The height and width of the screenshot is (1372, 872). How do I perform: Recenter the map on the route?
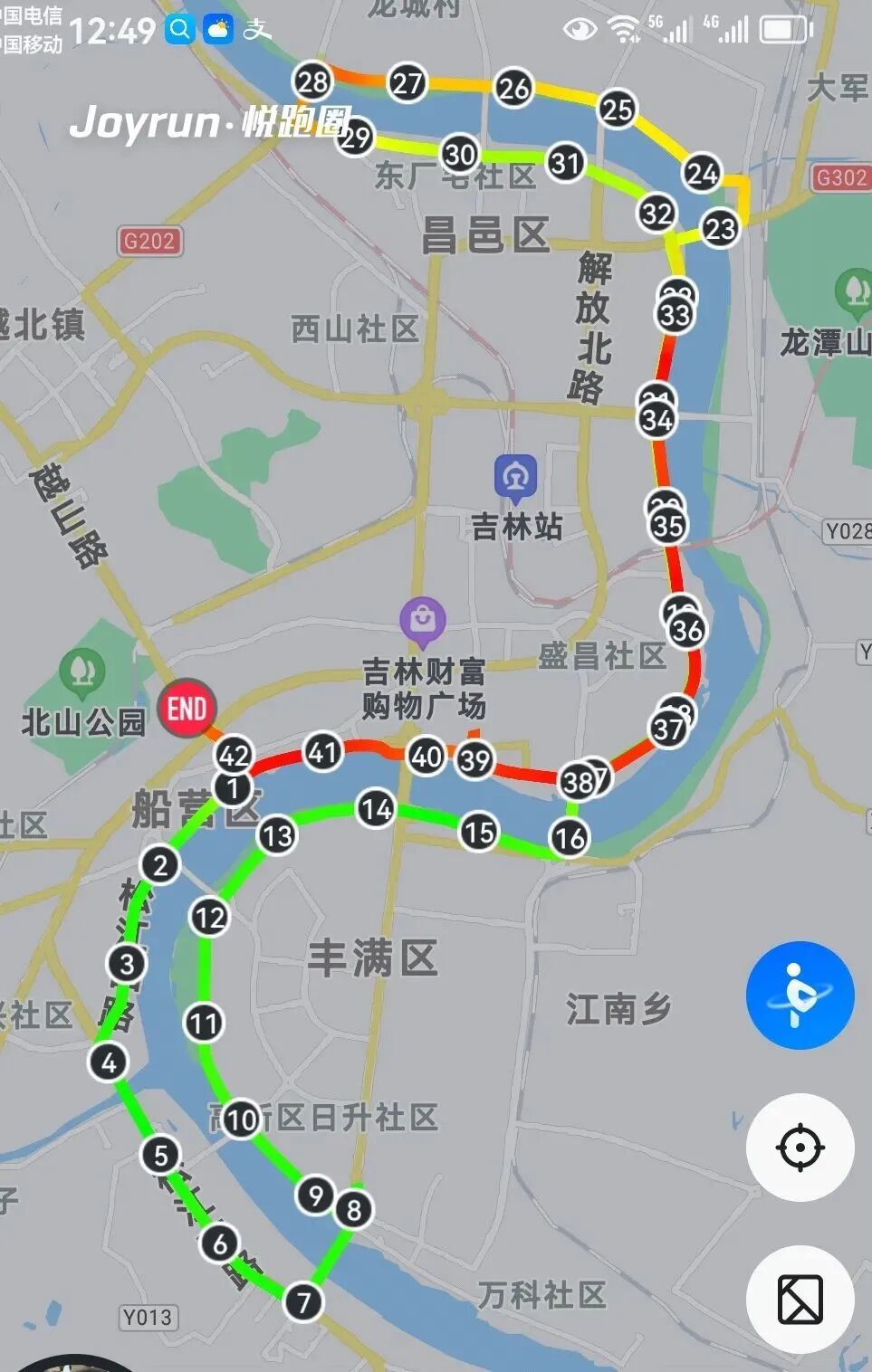coord(799,1147)
